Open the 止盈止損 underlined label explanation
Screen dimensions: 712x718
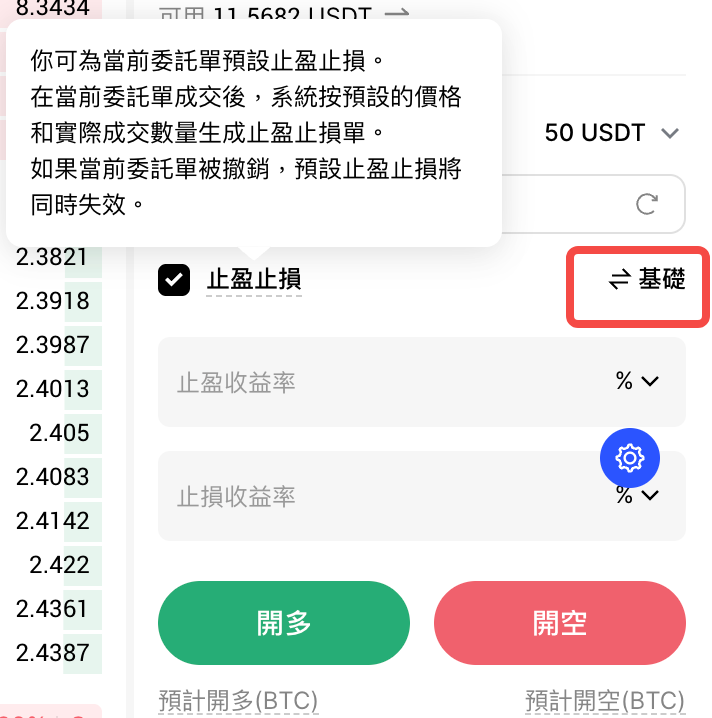(254, 280)
